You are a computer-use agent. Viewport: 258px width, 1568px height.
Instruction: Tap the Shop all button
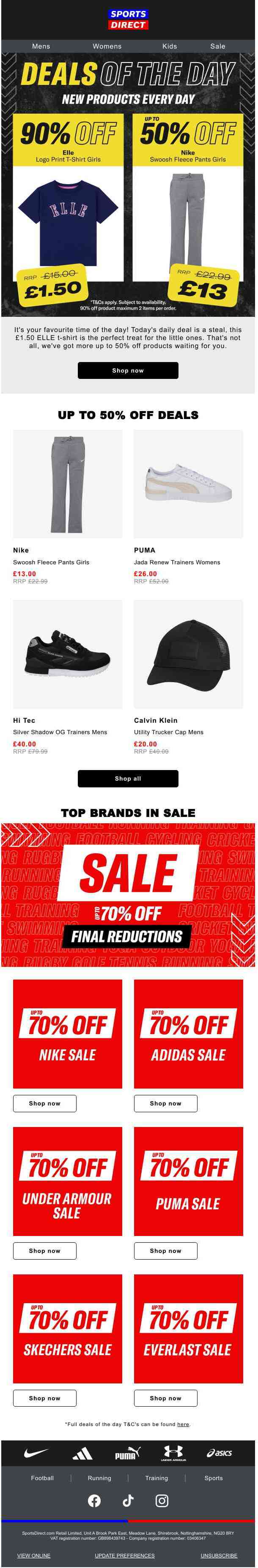click(128, 778)
